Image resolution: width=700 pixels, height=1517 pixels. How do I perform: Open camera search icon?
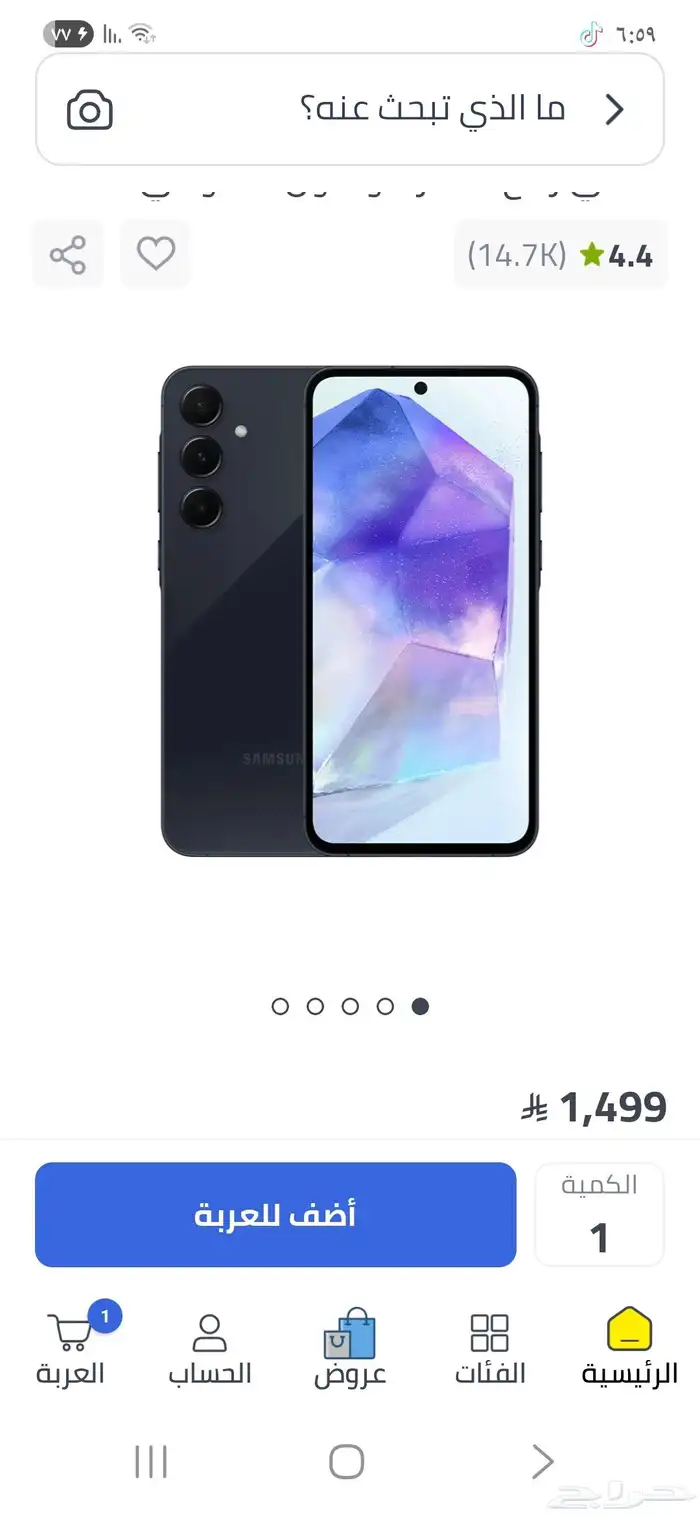(x=90, y=110)
